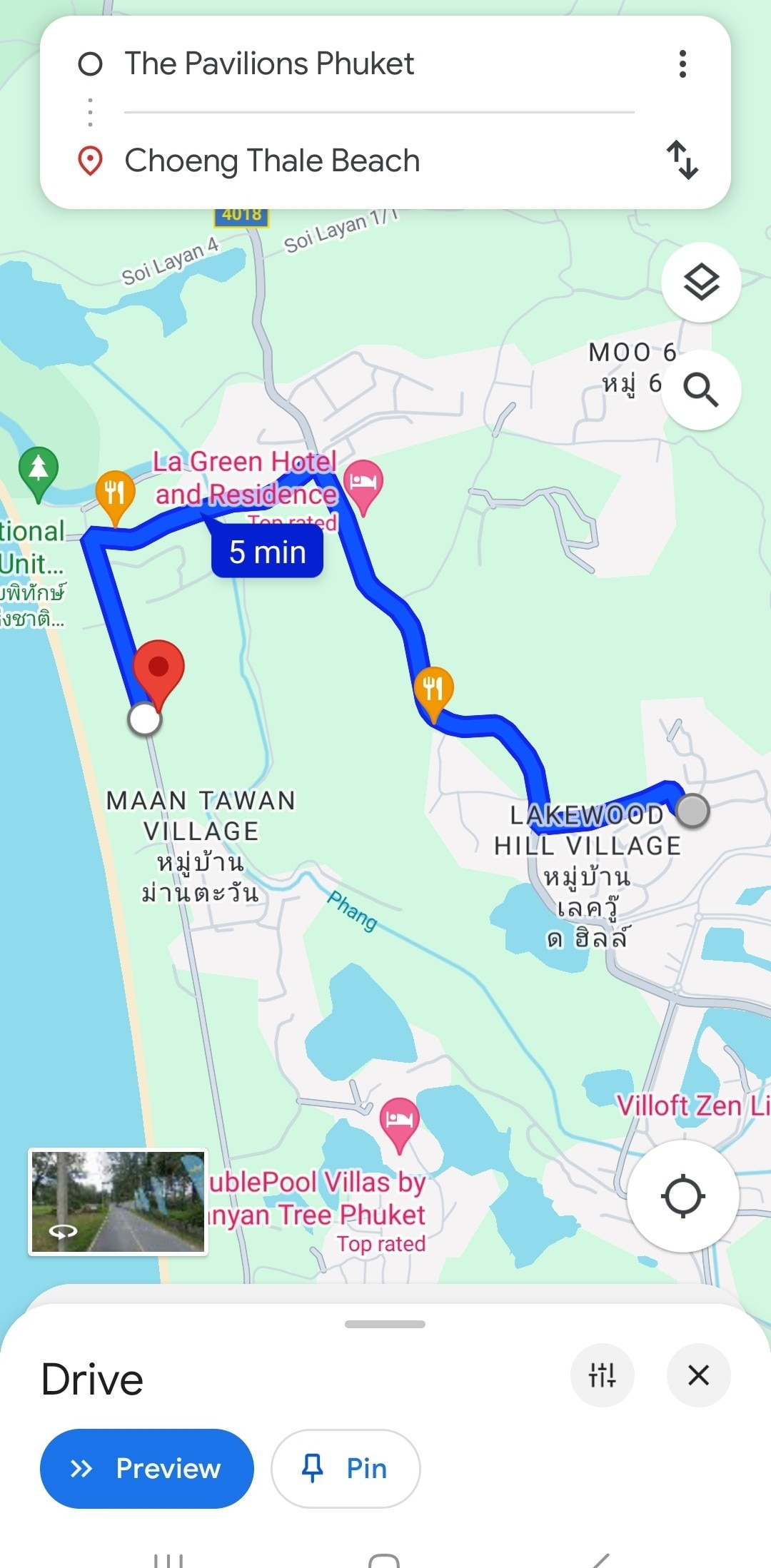Open the overflow menu in directions card
771x1568 pixels.
coord(682,64)
